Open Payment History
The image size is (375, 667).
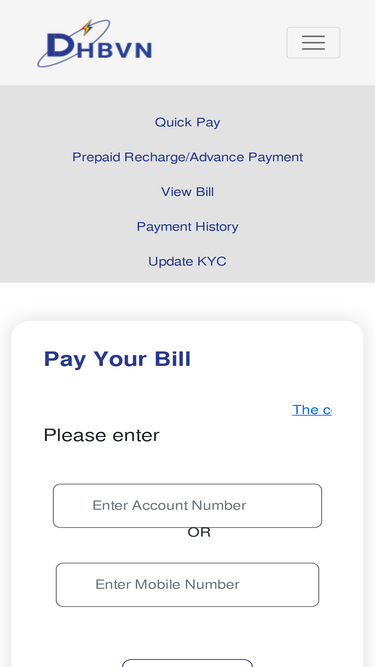pyautogui.click(x=188, y=226)
